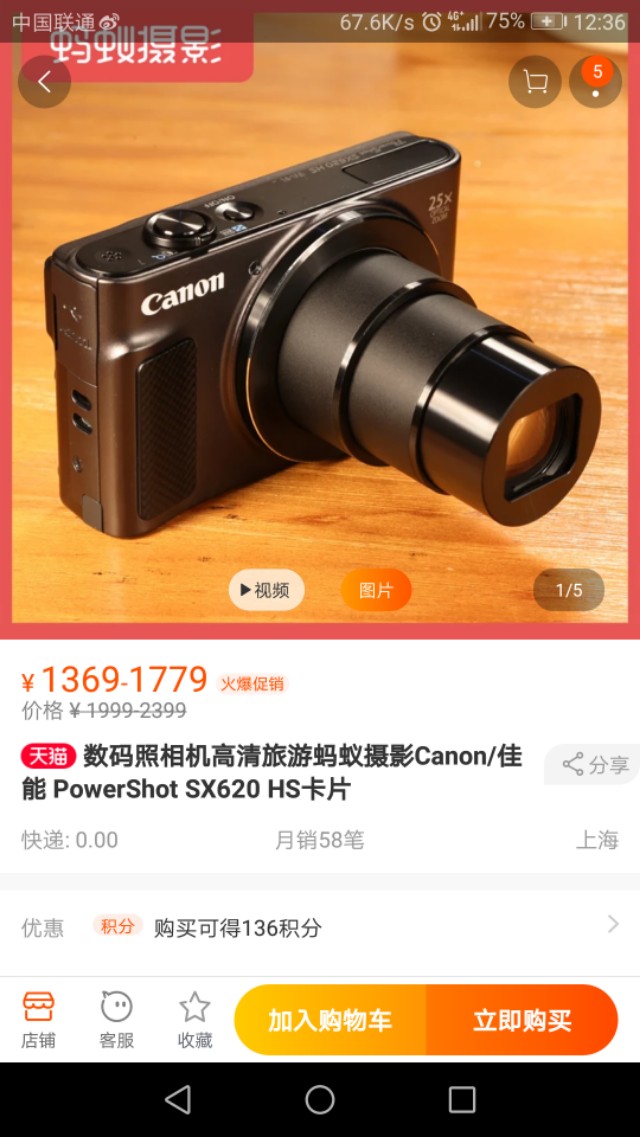This screenshot has width=640, height=1137.
Task: Visit the 店铺 store page
Action: (39, 1019)
